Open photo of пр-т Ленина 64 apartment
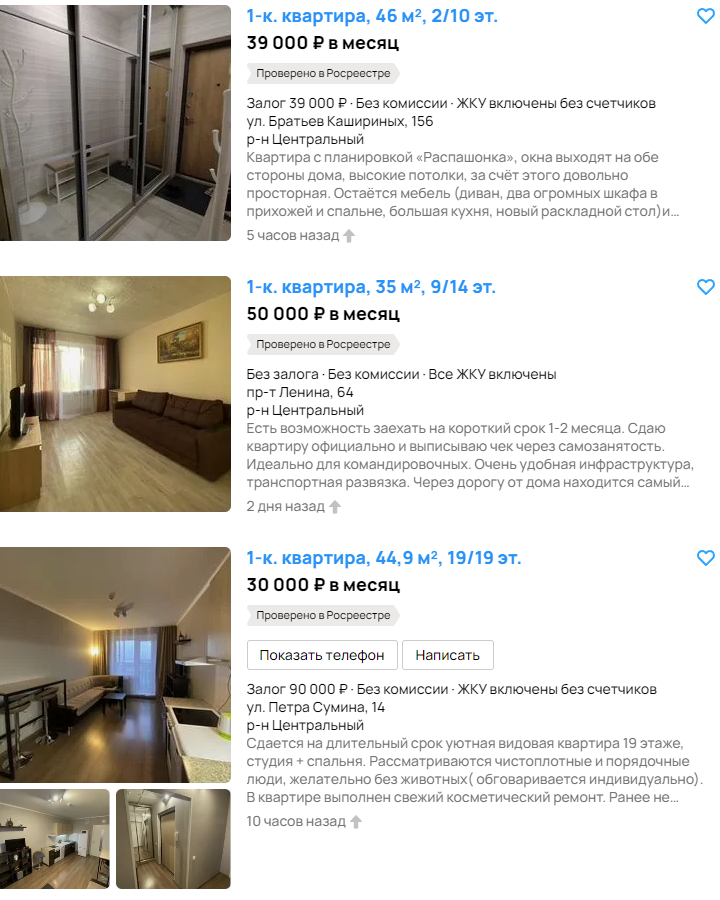Screen dimensions: 720x900 click(x=115, y=393)
